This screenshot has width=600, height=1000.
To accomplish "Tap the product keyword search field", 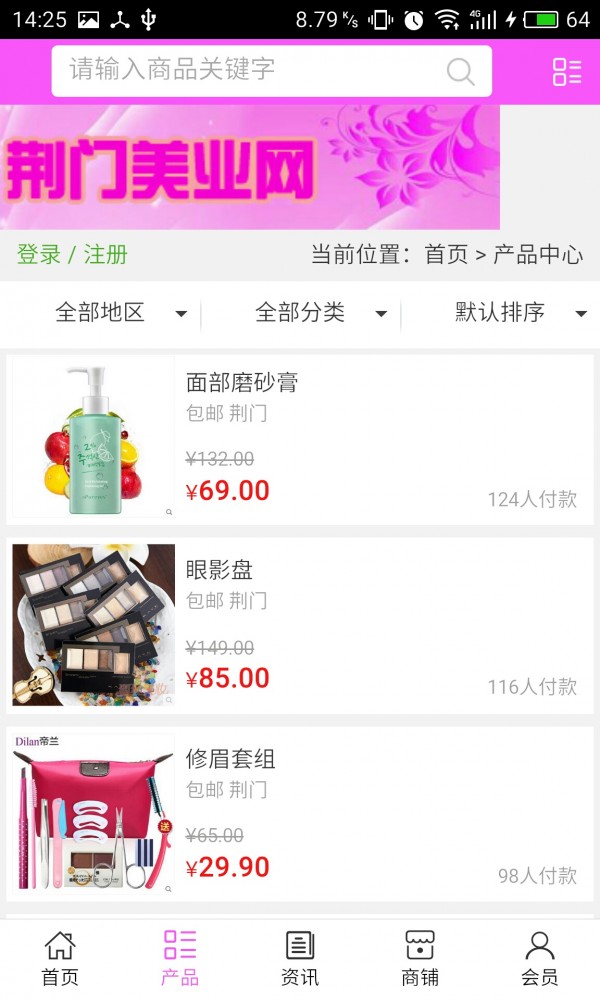I will coord(250,70).
